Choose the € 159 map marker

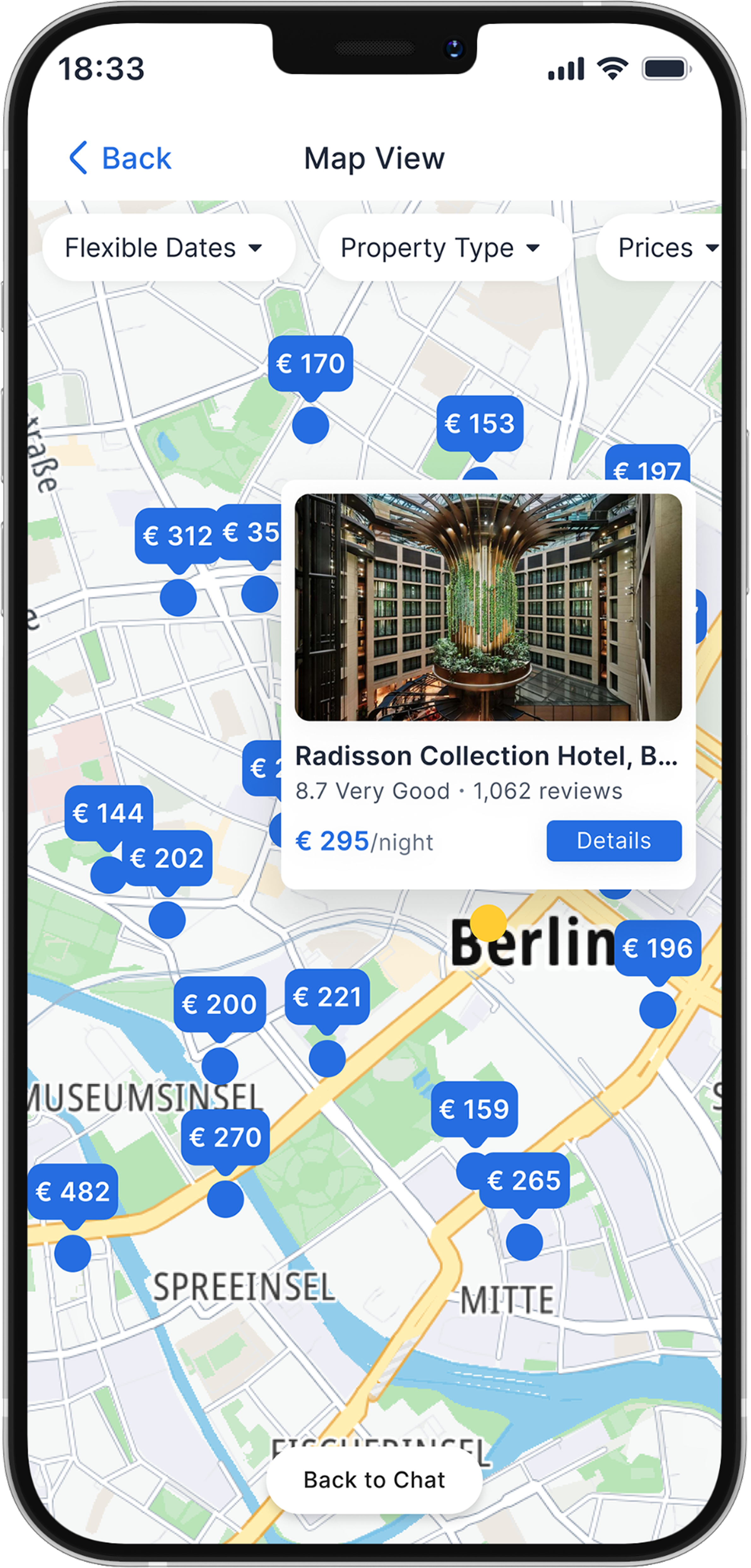474,1109
